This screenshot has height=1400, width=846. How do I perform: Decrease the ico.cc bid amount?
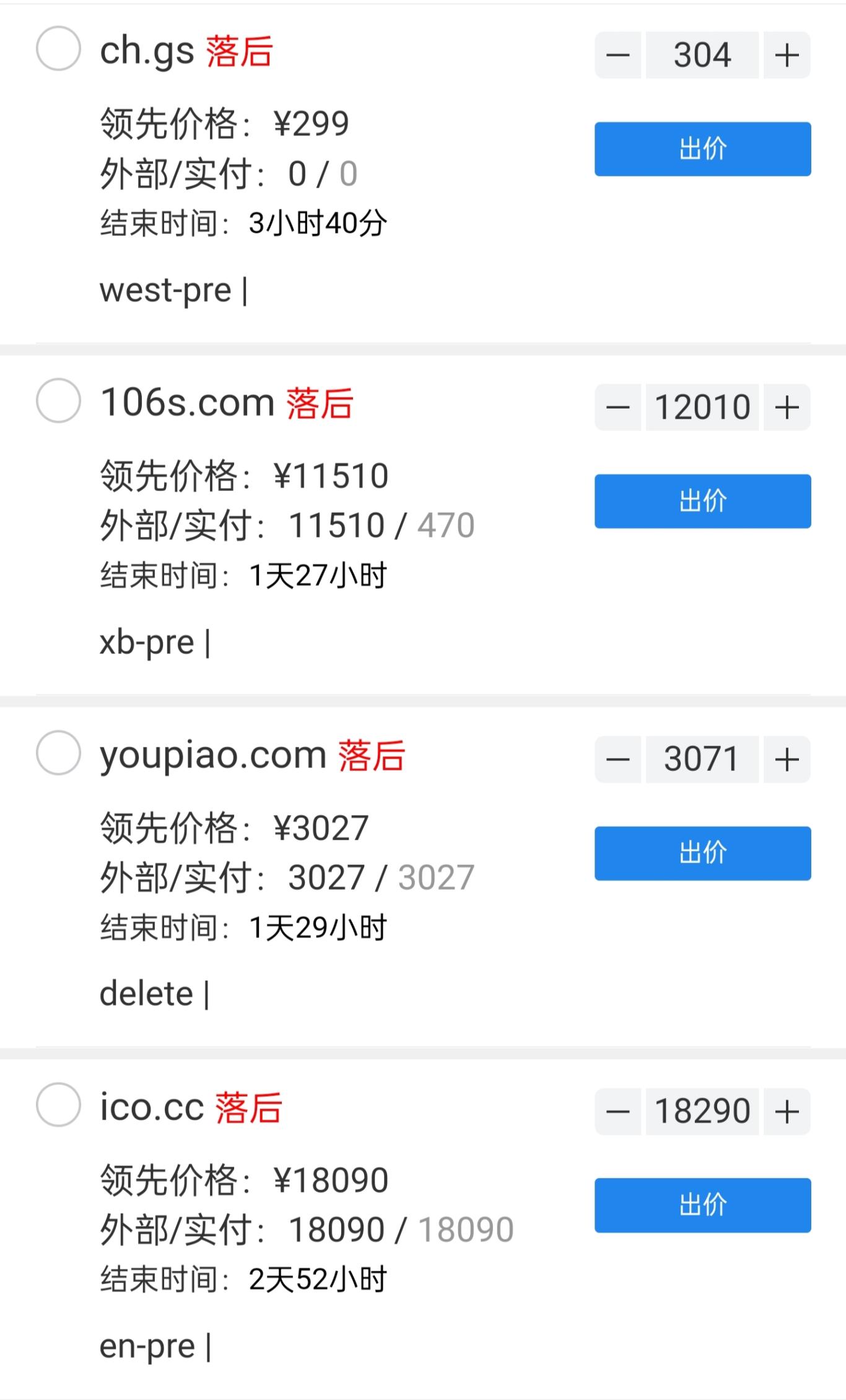point(617,1111)
